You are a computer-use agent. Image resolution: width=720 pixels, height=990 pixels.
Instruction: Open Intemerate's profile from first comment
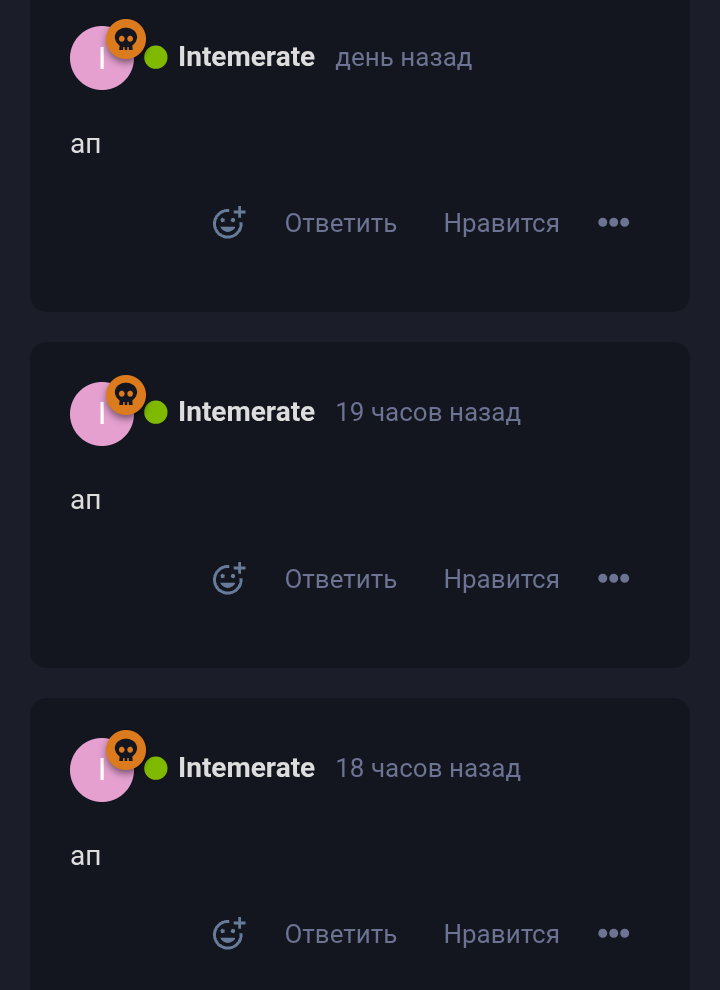(x=246, y=57)
